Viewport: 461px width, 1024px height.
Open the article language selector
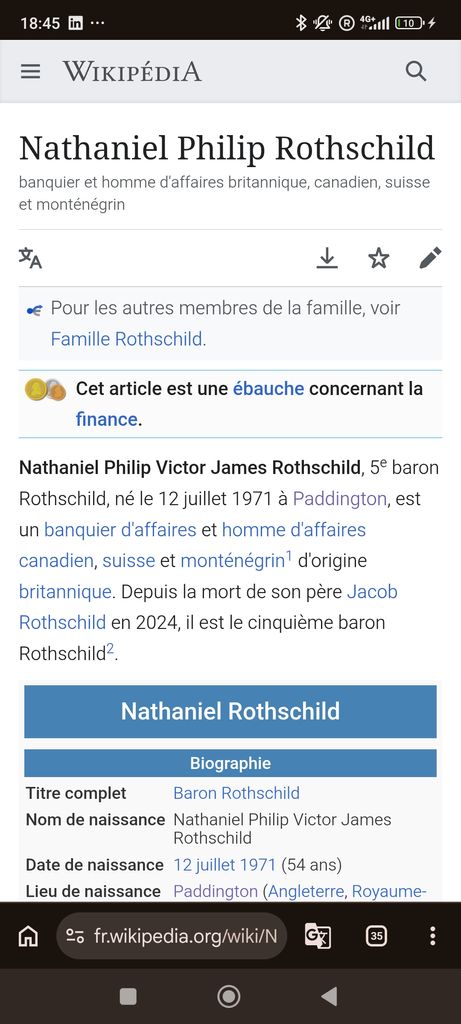point(30,258)
